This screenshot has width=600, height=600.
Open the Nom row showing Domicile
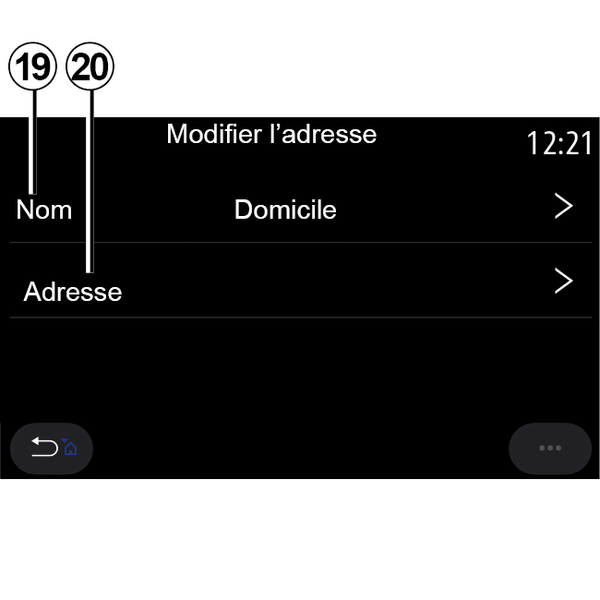(x=300, y=210)
